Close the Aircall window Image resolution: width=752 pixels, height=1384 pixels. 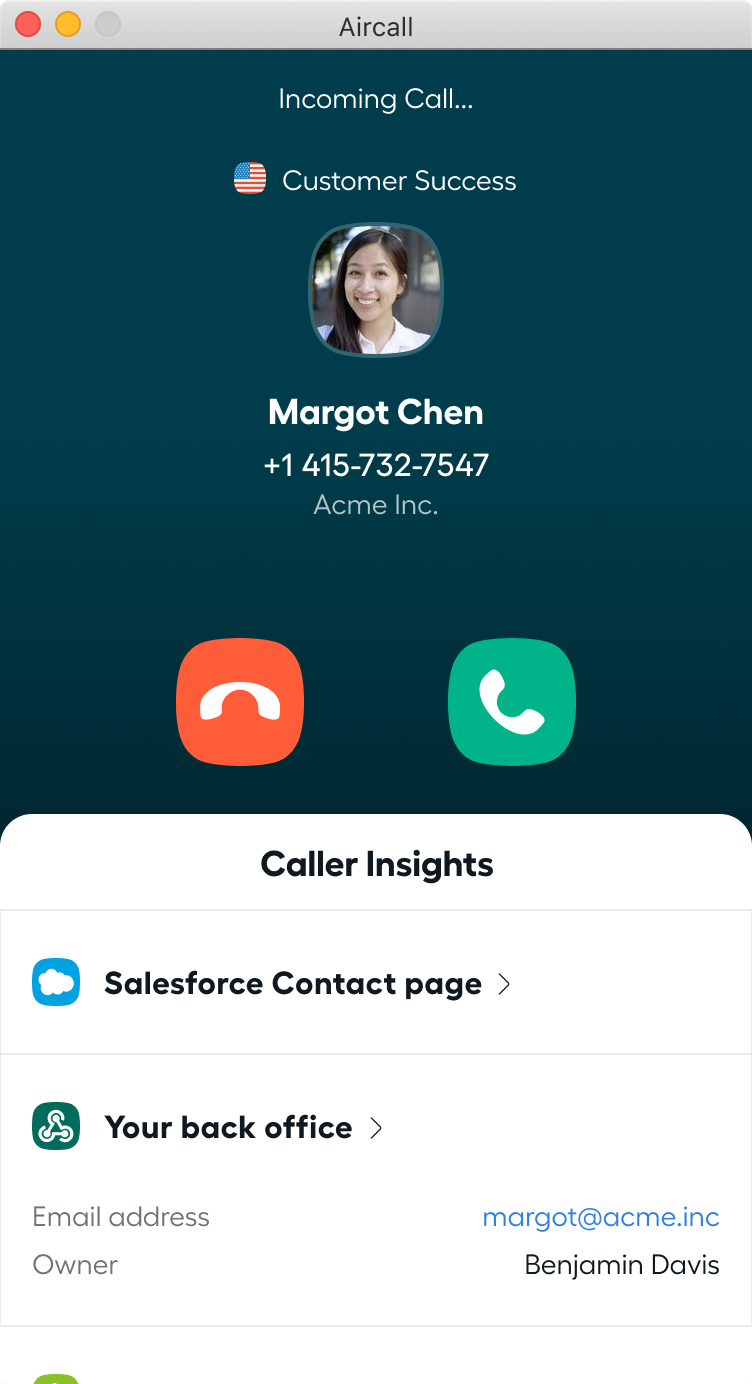click(28, 25)
